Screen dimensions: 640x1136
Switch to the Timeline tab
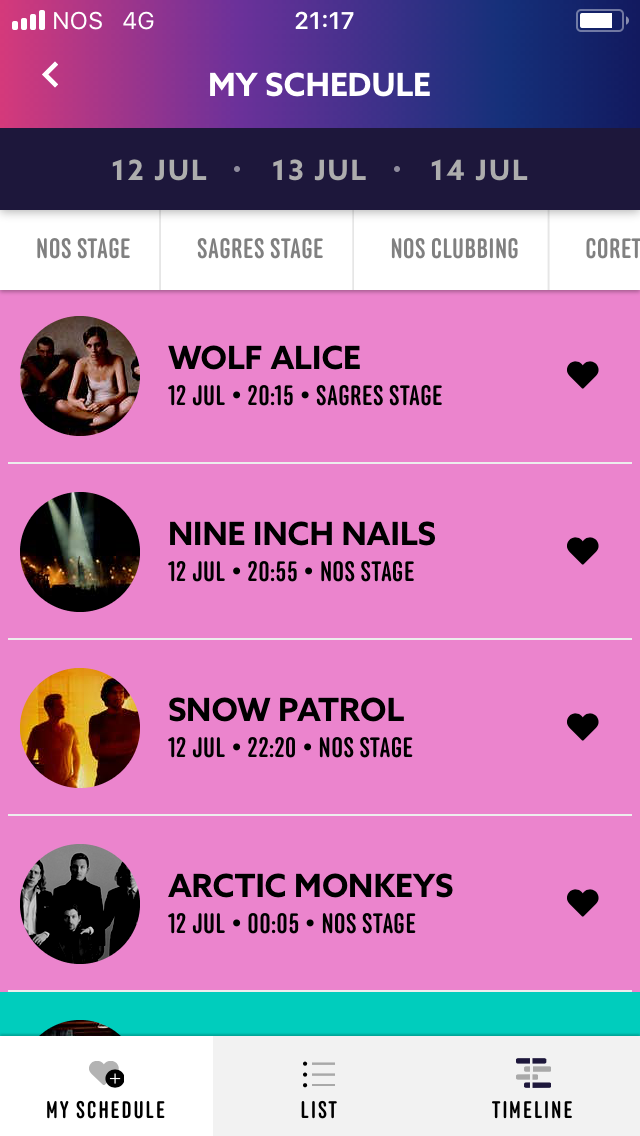533,1087
